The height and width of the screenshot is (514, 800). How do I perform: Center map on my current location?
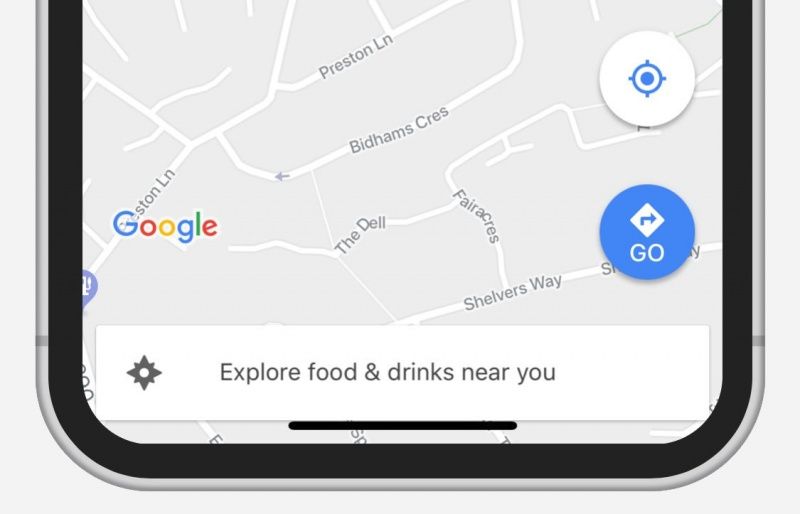click(x=647, y=78)
